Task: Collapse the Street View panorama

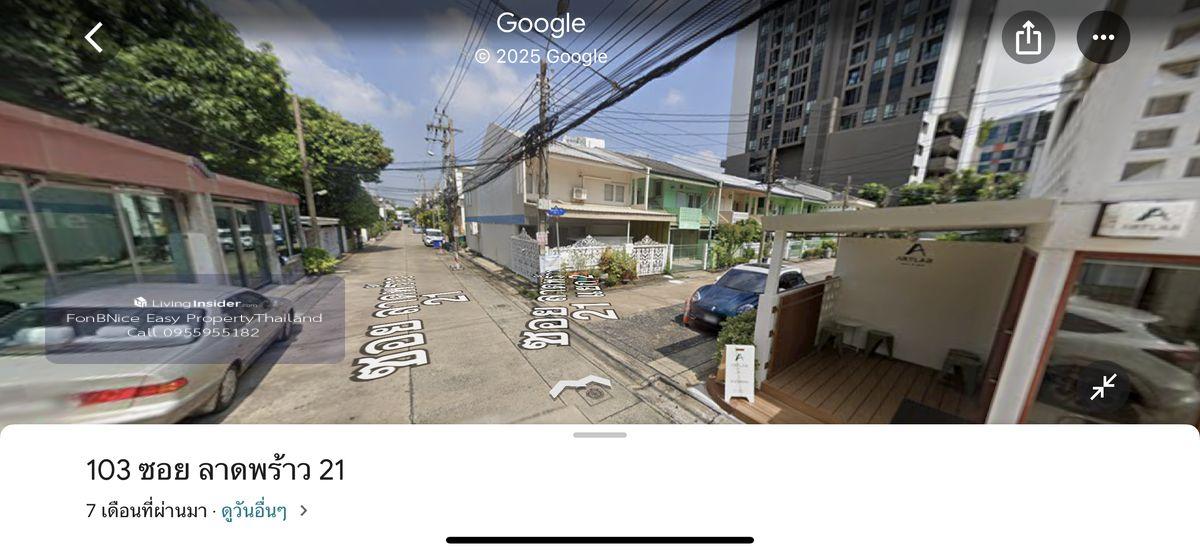Action: coord(1103,387)
